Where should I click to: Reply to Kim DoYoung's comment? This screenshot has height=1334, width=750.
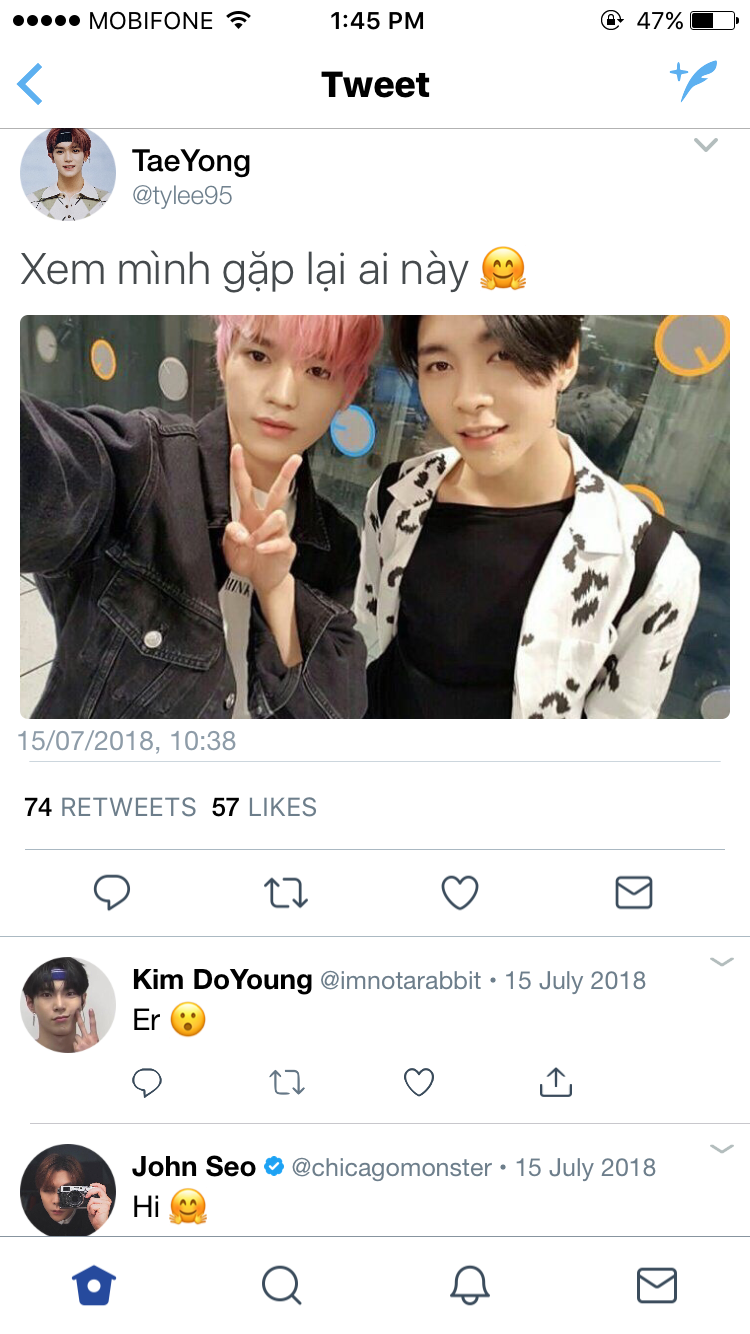pyautogui.click(x=147, y=1082)
